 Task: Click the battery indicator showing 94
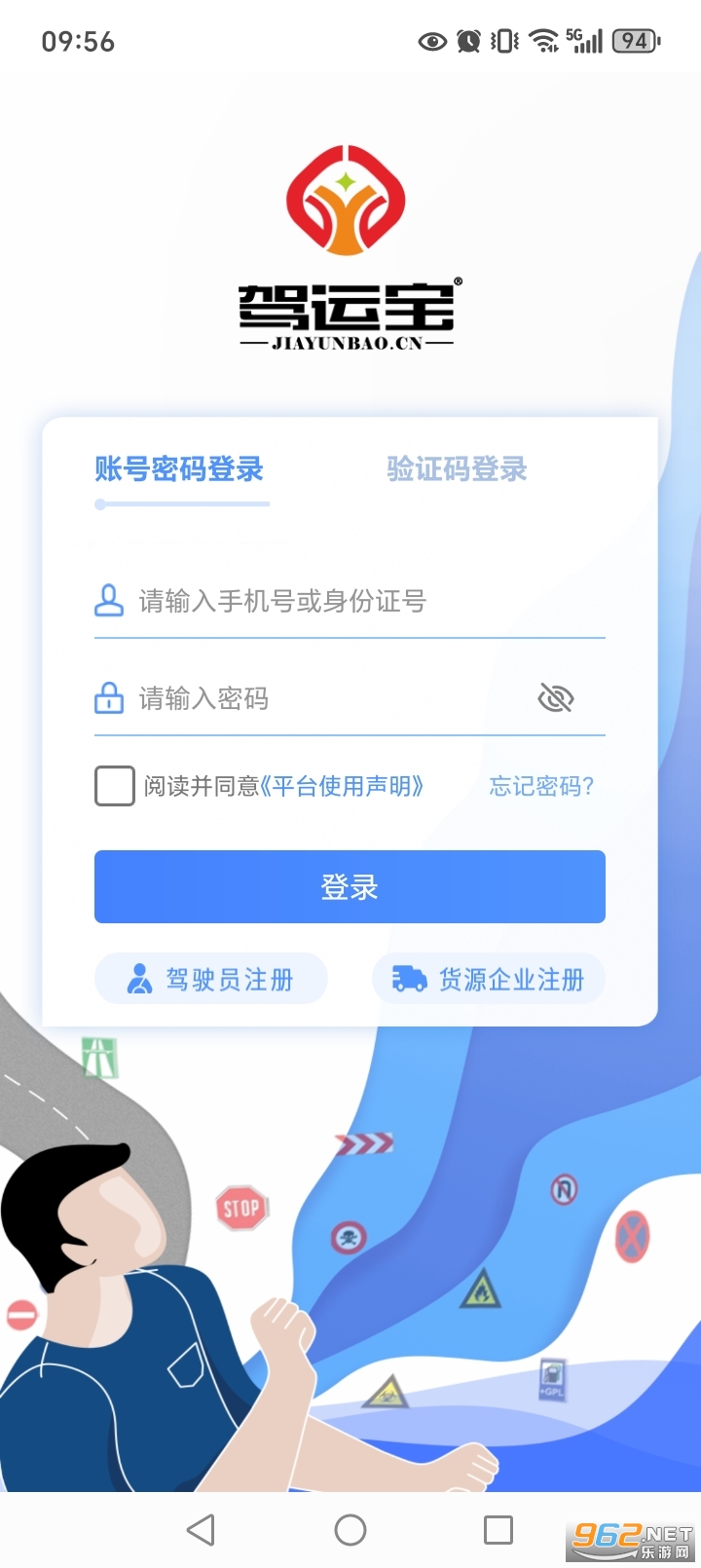tap(632, 41)
